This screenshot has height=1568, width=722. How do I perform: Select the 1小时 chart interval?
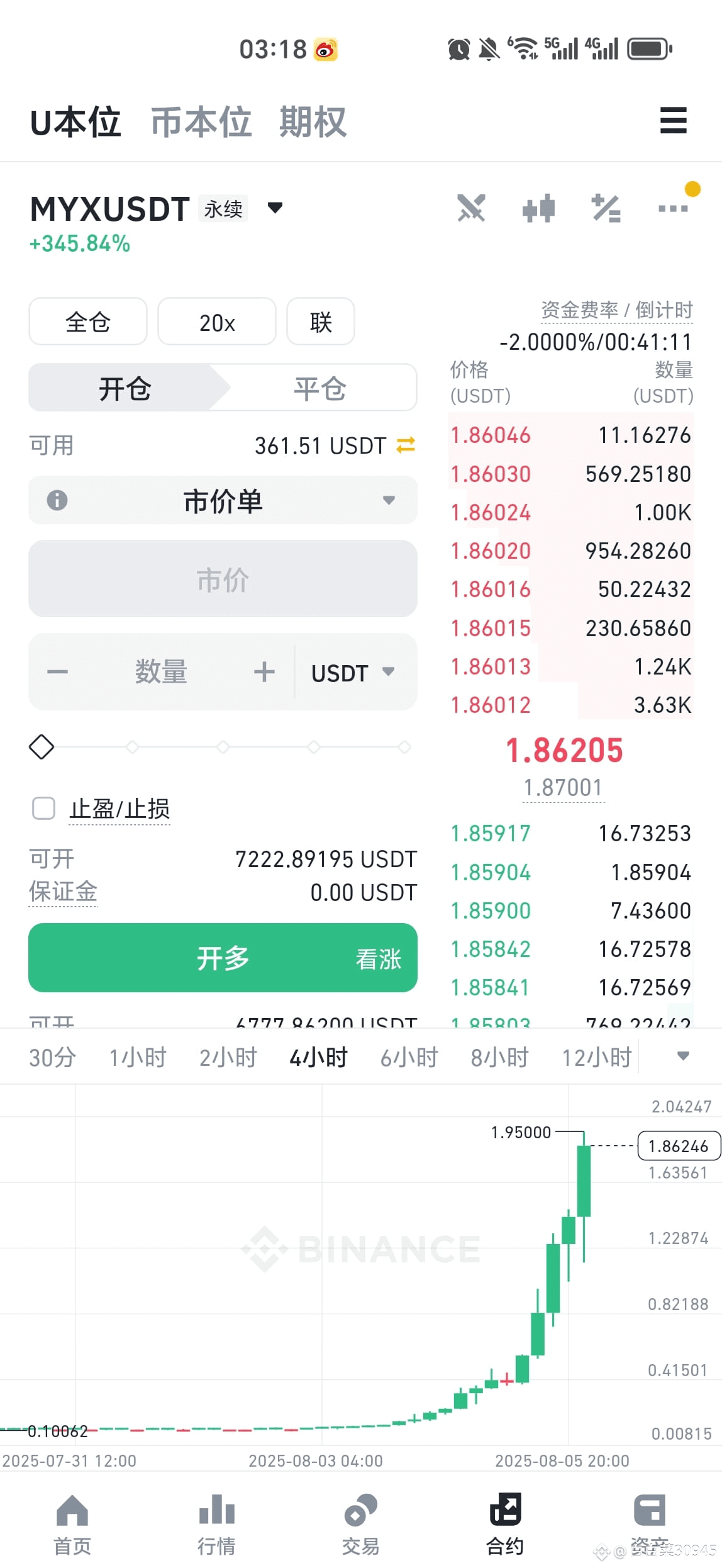[138, 1058]
